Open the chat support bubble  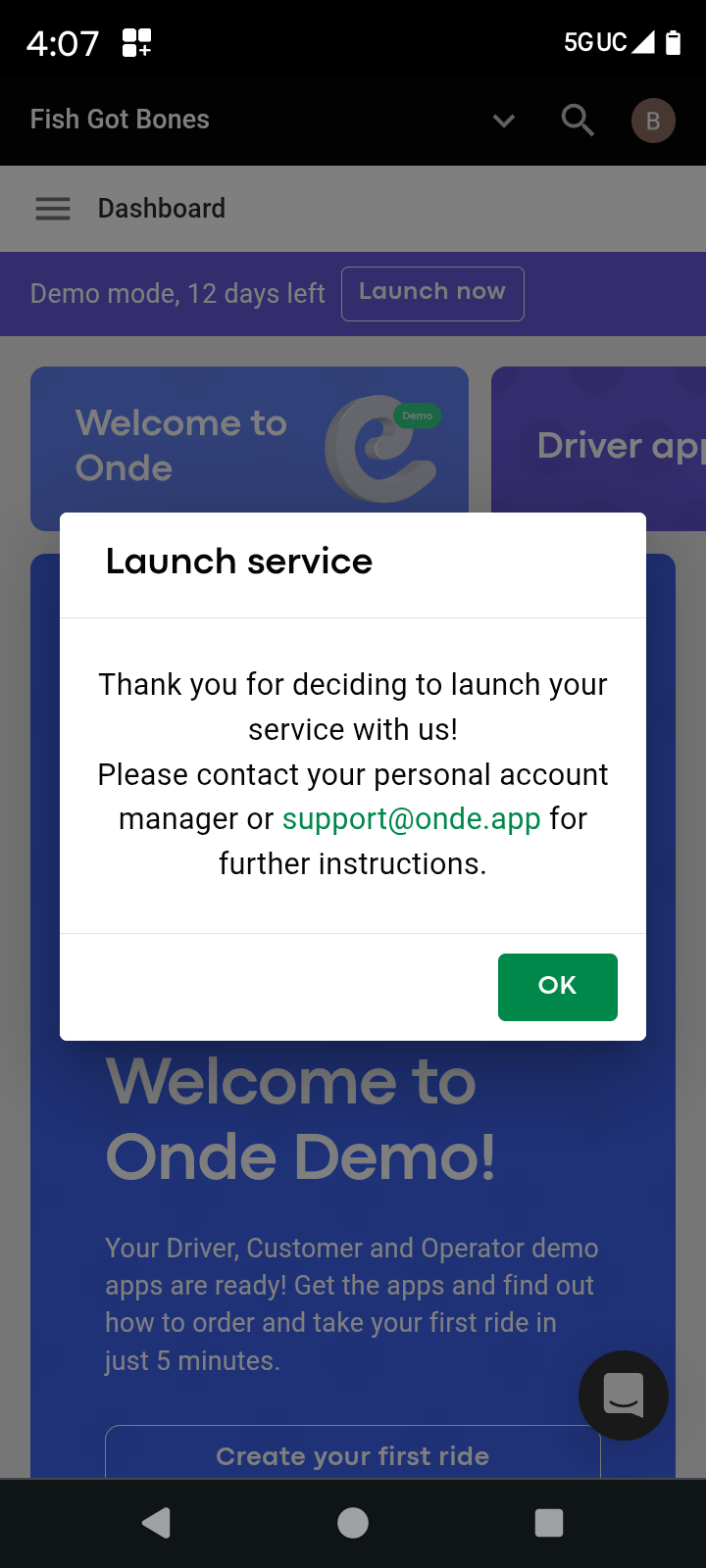coord(623,1395)
